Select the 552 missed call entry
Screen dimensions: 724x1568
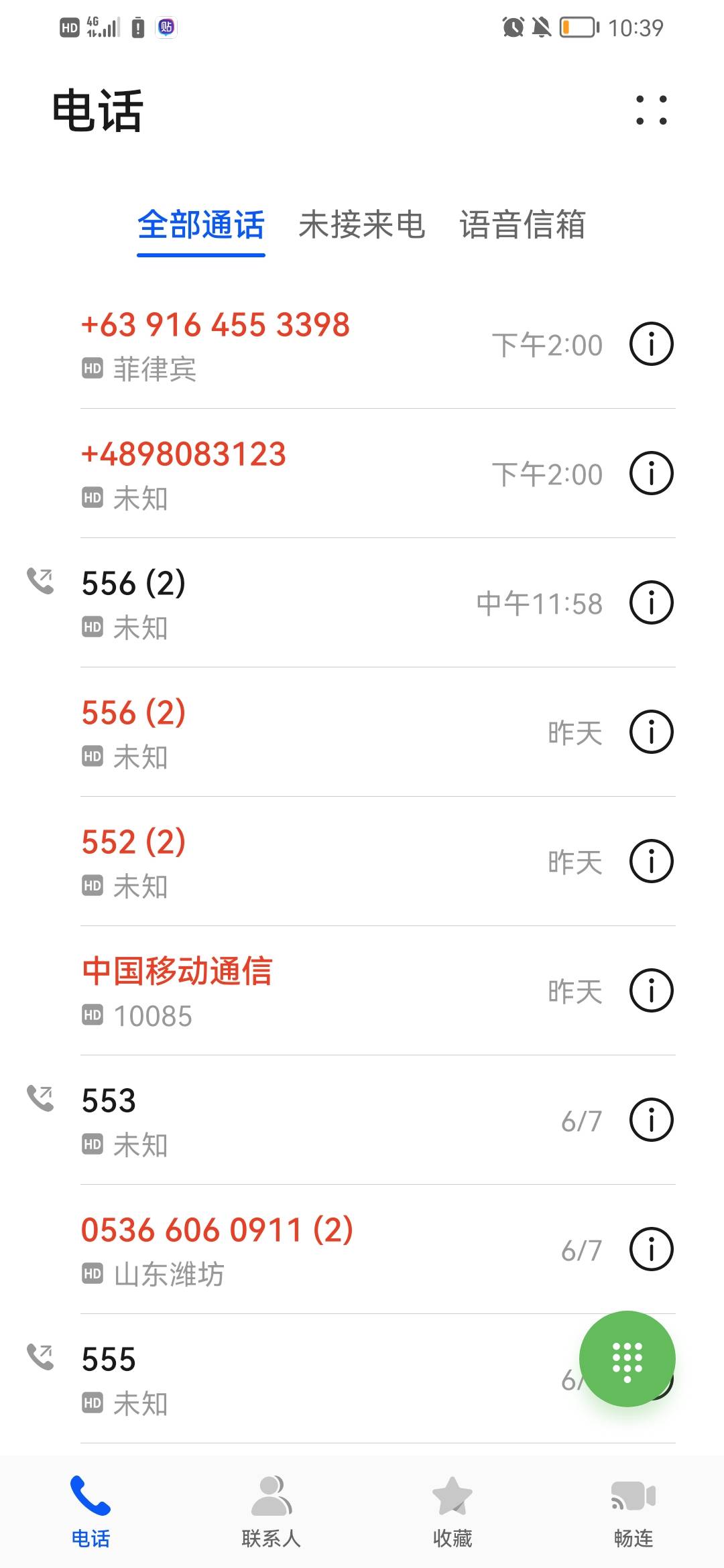(x=268, y=862)
